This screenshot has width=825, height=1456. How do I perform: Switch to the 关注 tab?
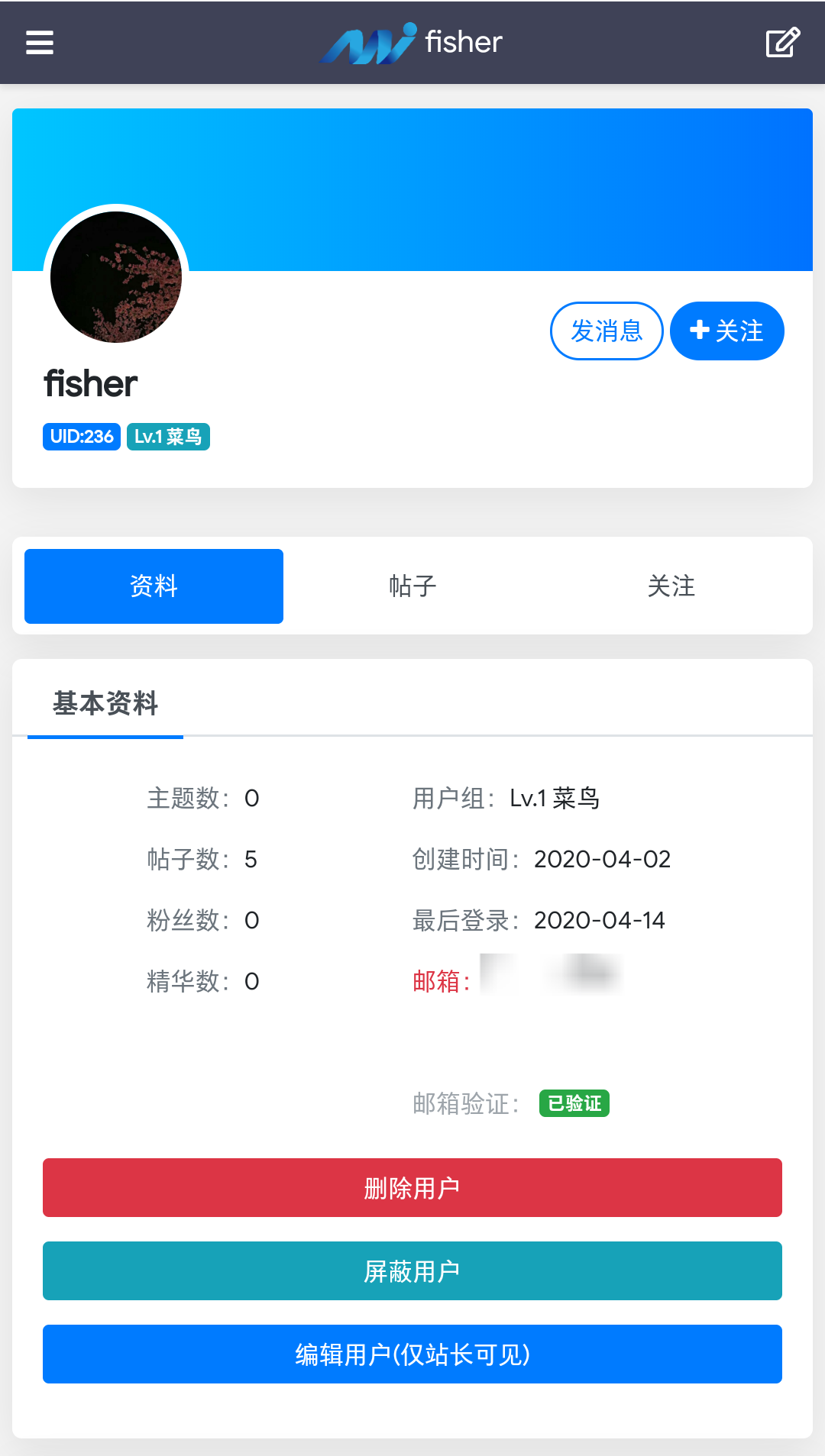pyautogui.click(x=671, y=586)
